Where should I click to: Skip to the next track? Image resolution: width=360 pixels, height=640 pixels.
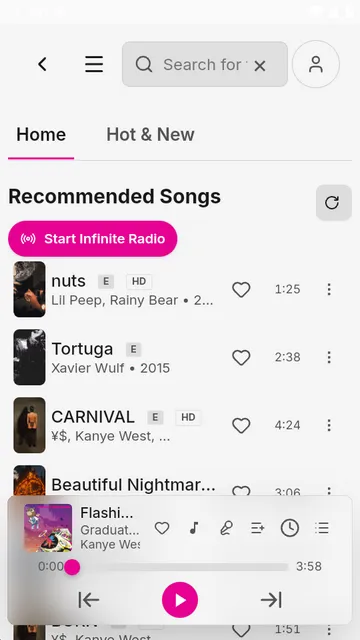pyautogui.click(x=271, y=600)
